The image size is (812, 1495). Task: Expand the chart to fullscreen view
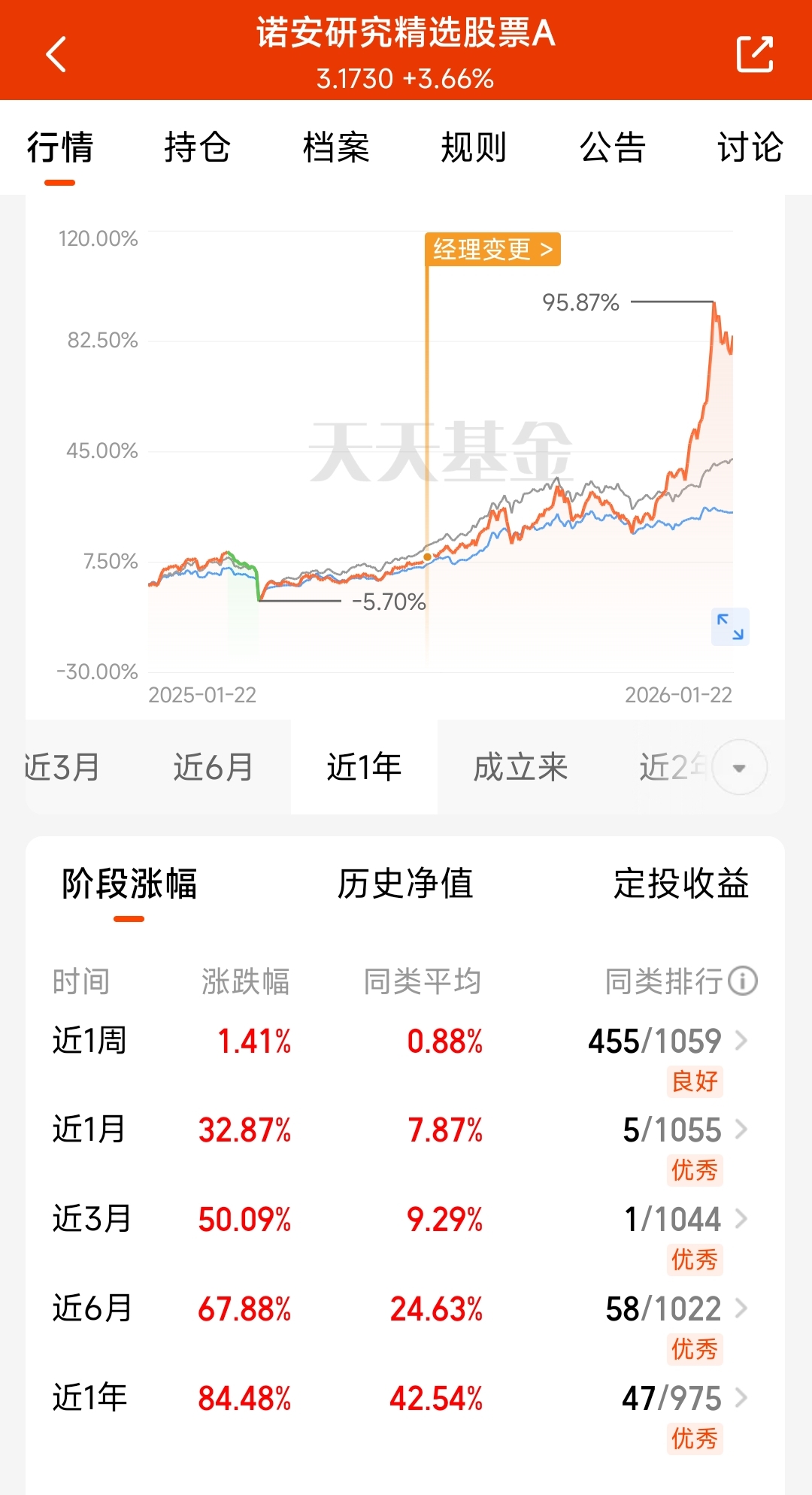coord(730,627)
